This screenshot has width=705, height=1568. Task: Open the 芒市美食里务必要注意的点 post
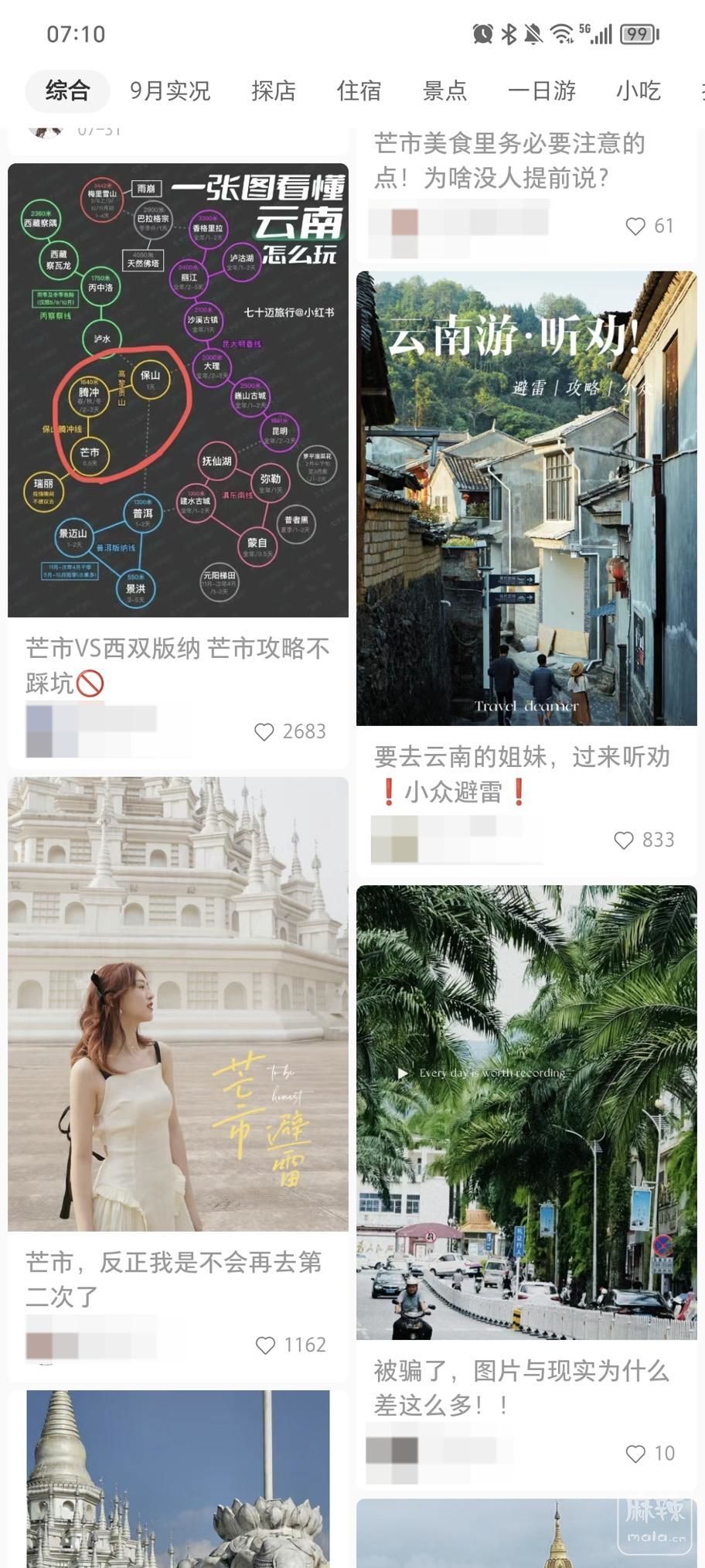(x=509, y=160)
